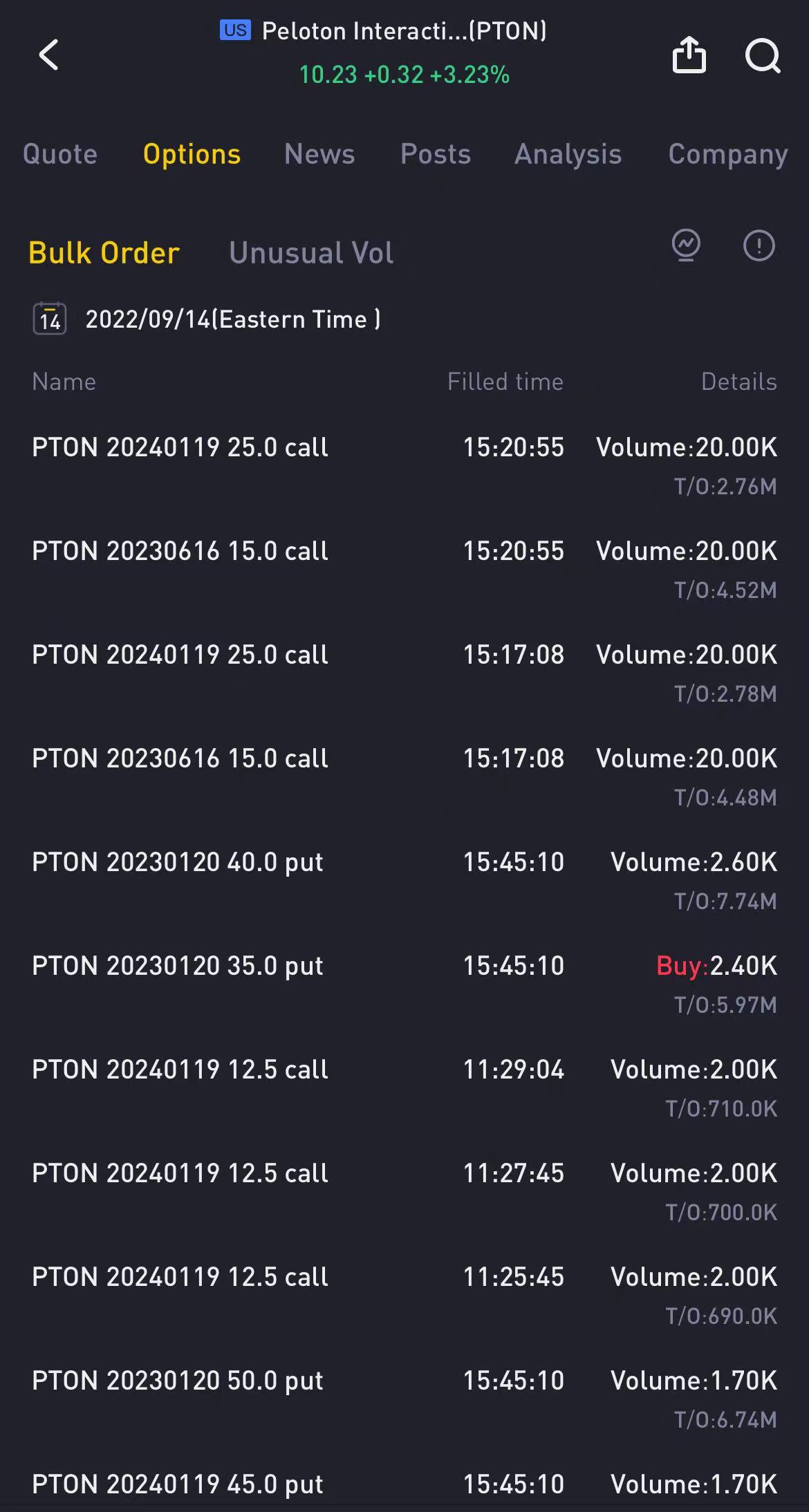Open 12.5 call order filled 11:29:04
The width and height of the screenshot is (809, 1512).
tap(404, 1088)
